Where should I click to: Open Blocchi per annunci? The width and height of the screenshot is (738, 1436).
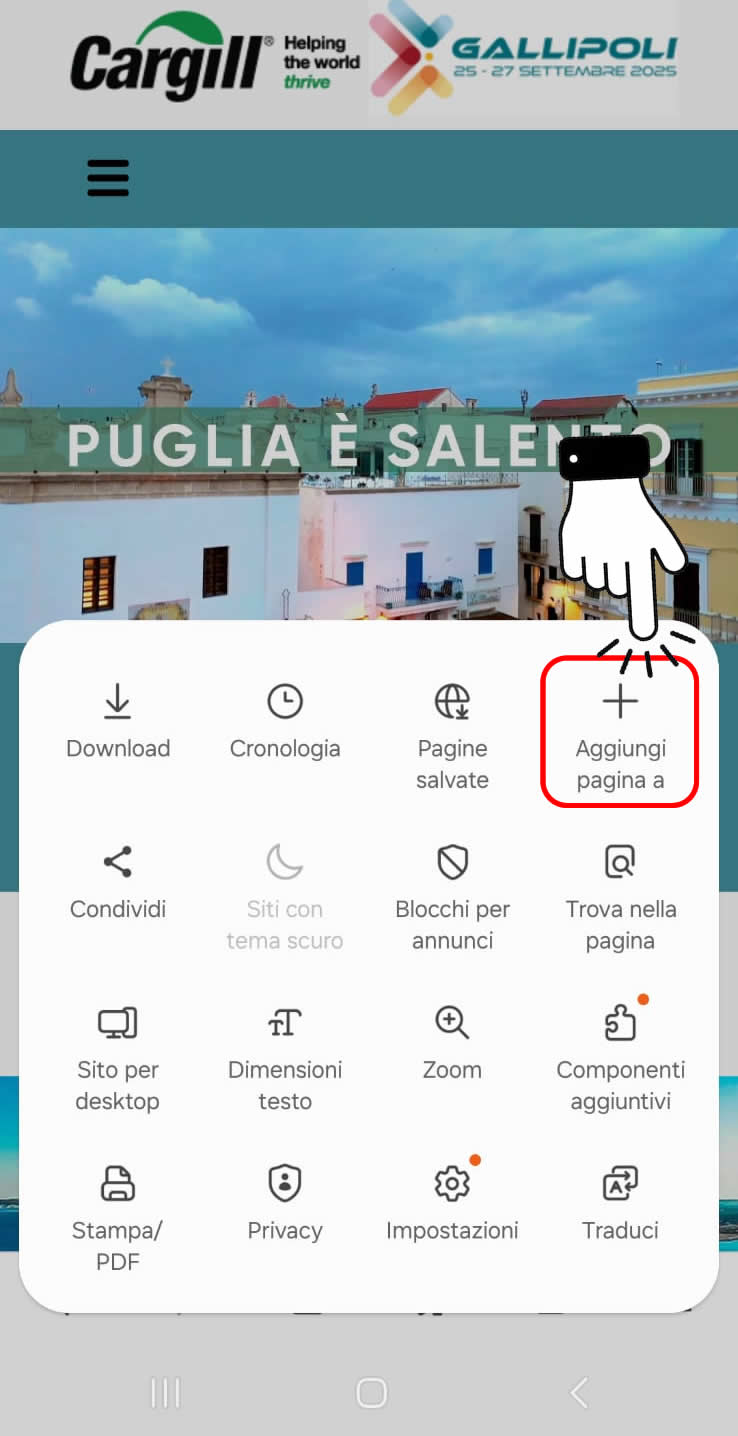[x=452, y=898]
